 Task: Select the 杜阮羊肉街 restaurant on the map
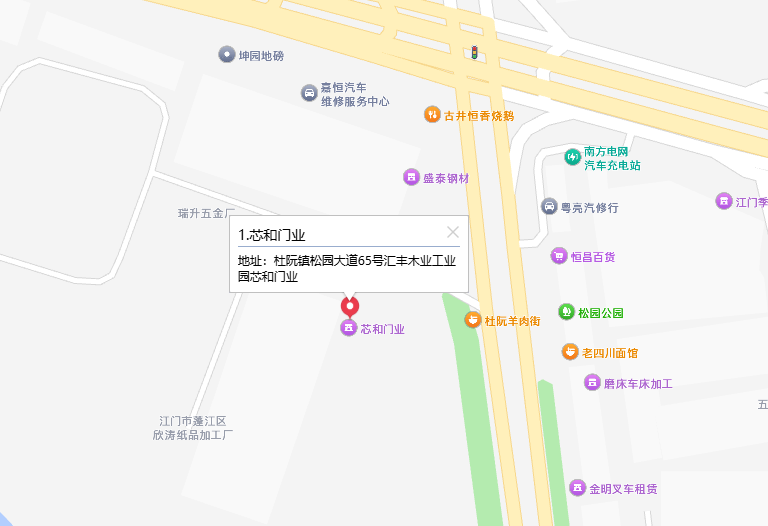473,320
